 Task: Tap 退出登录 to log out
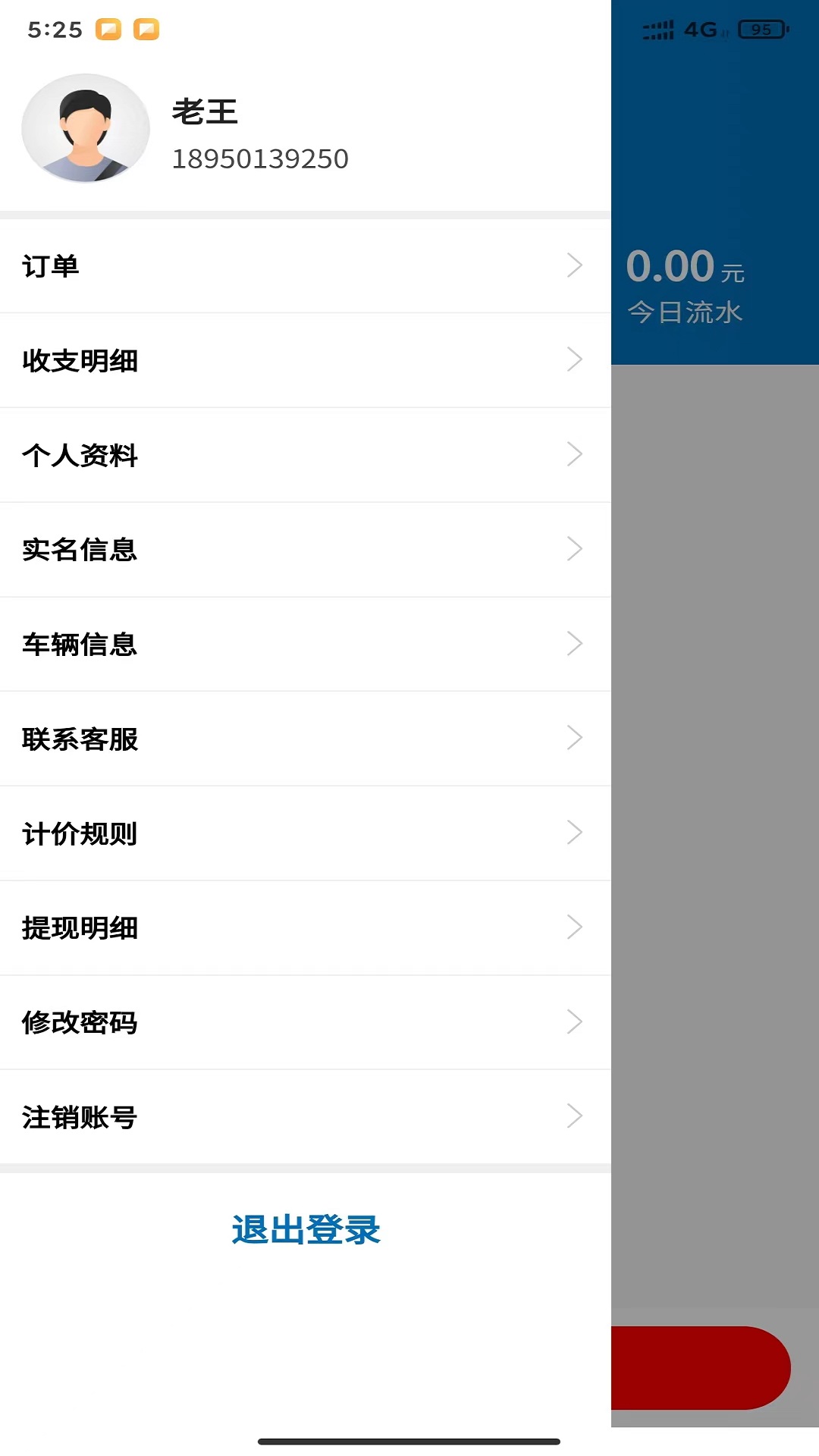(306, 1229)
